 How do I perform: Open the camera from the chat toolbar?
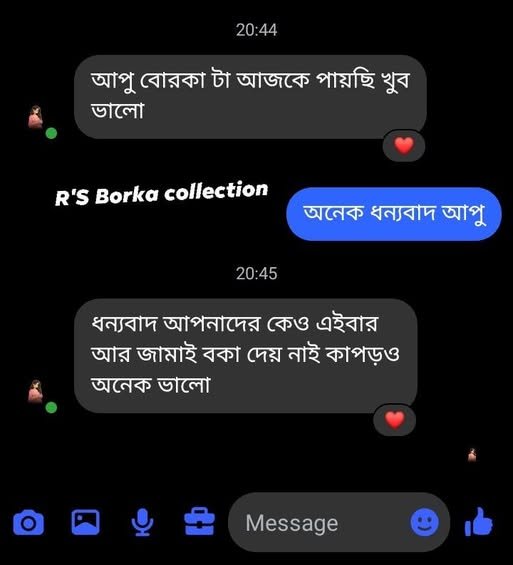pyautogui.click(x=28, y=522)
